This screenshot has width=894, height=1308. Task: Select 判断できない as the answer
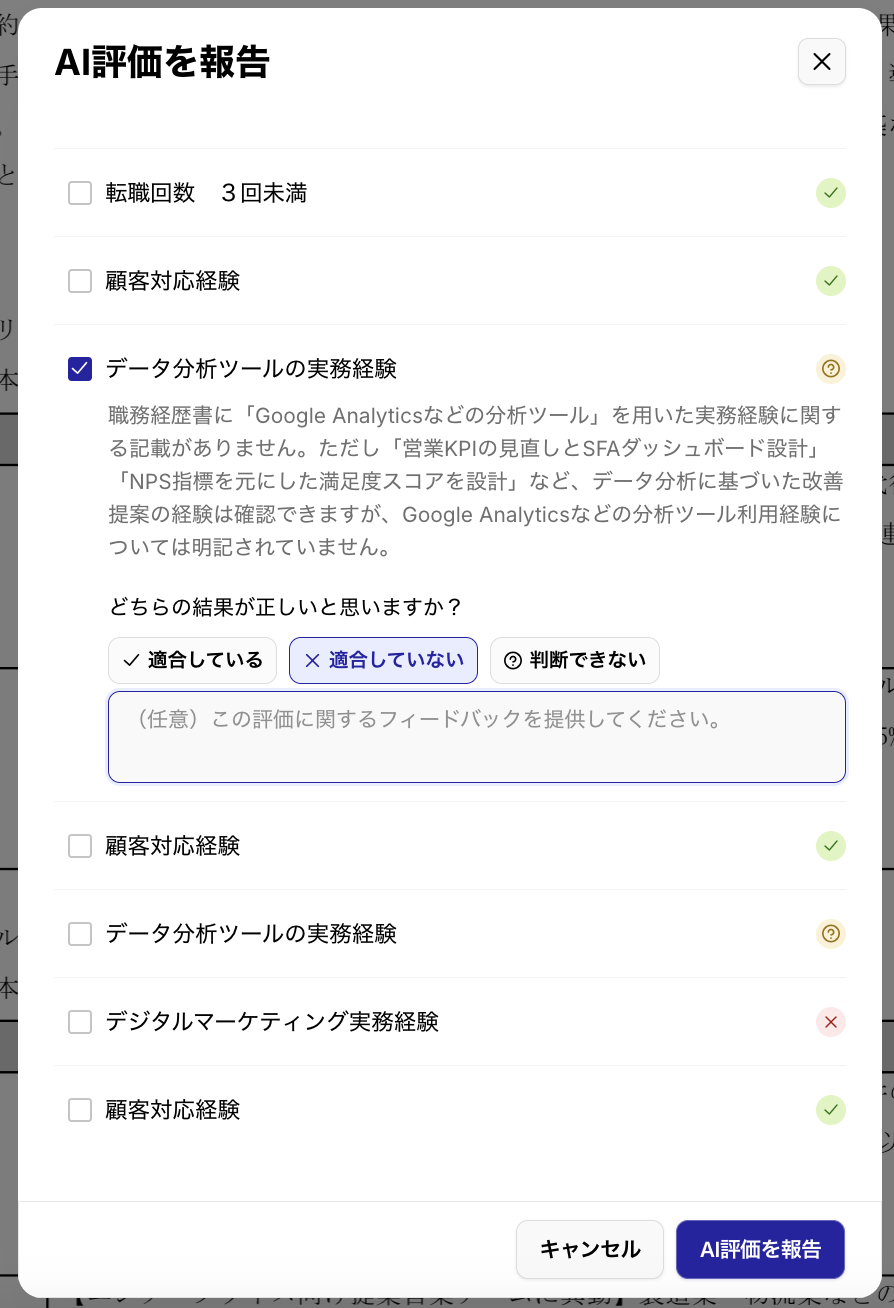574,660
